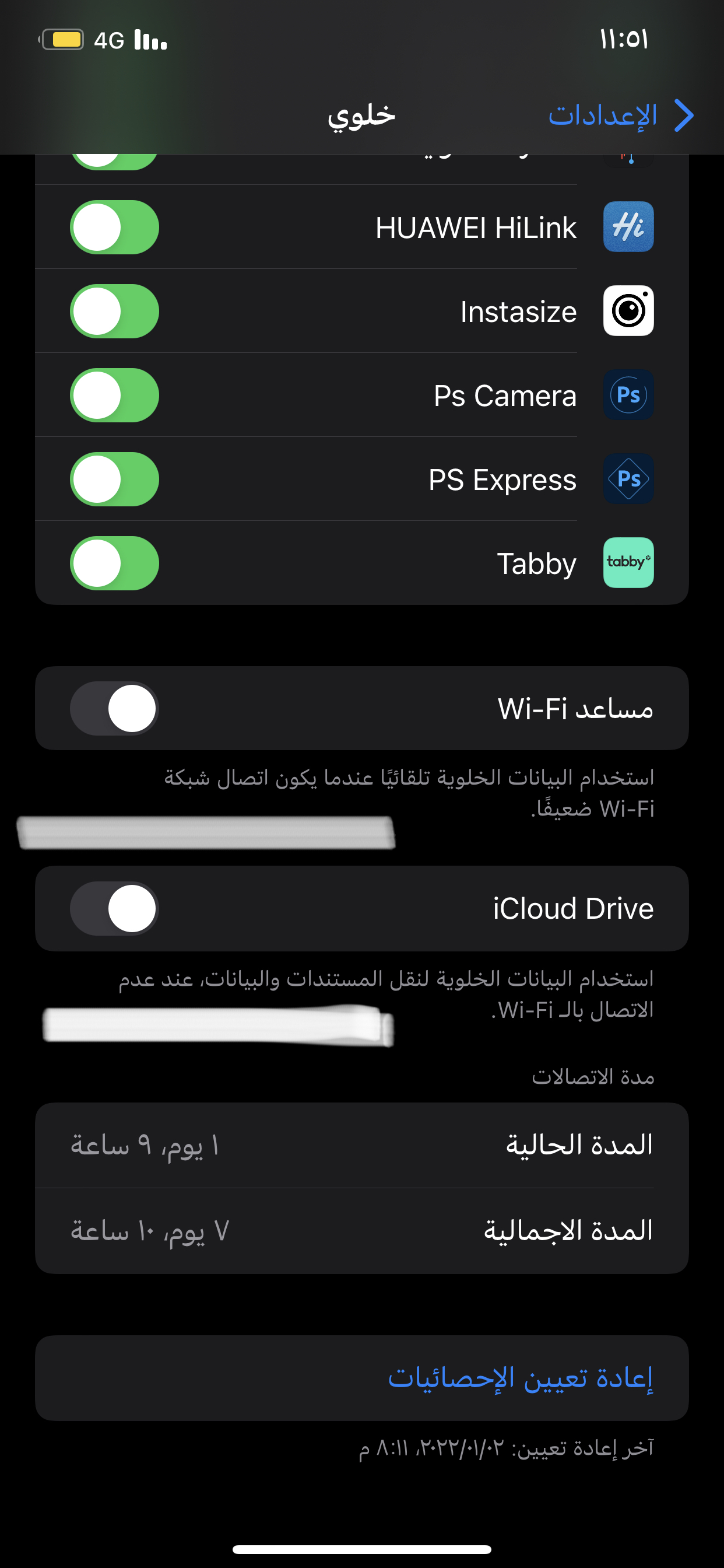Image resolution: width=724 pixels, height=1568 pixels.
Task: Enable مساعد Wi-Fi switch
Action: click(114, 709)
